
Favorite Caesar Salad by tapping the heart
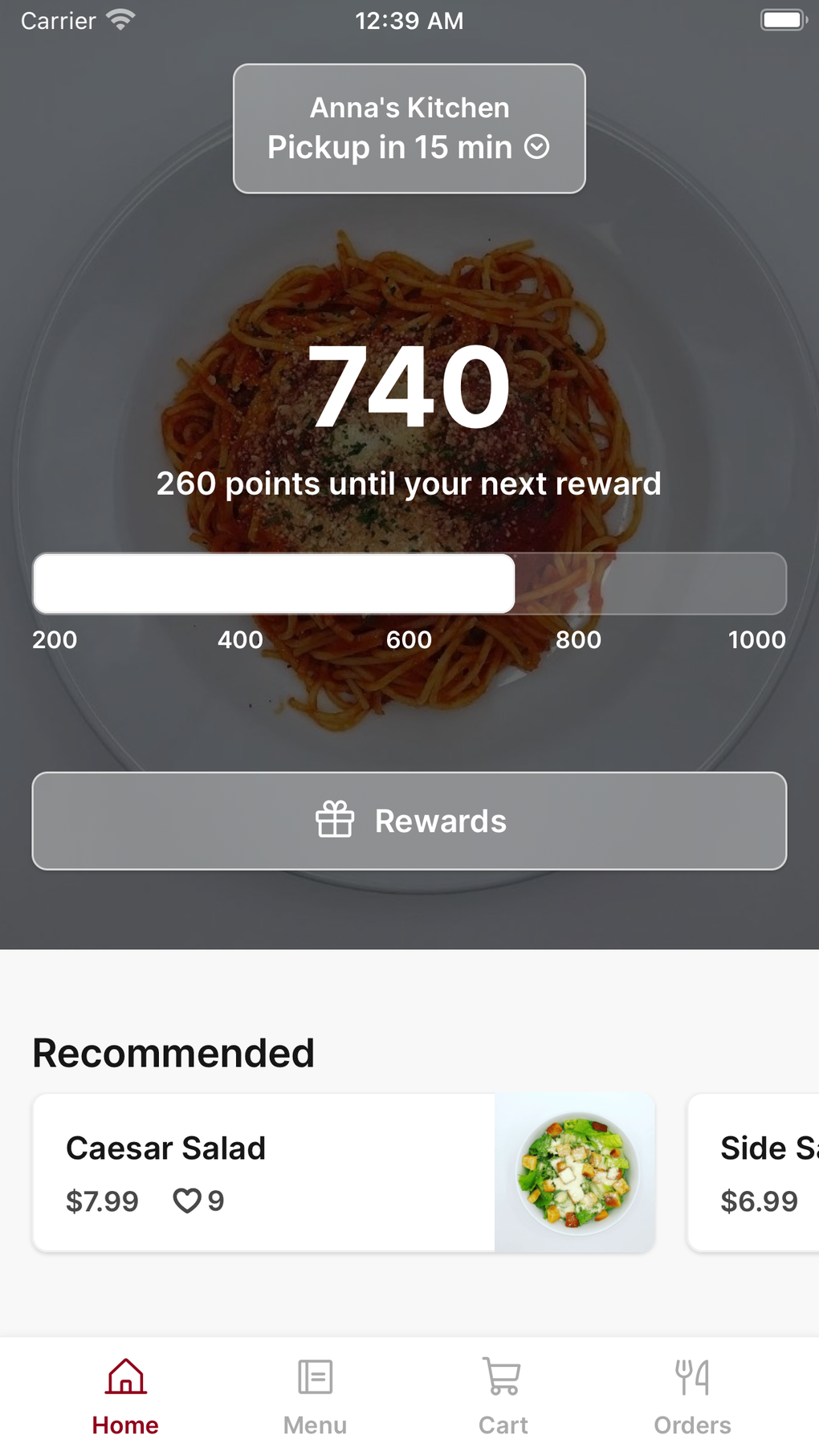coord(187,1201)
